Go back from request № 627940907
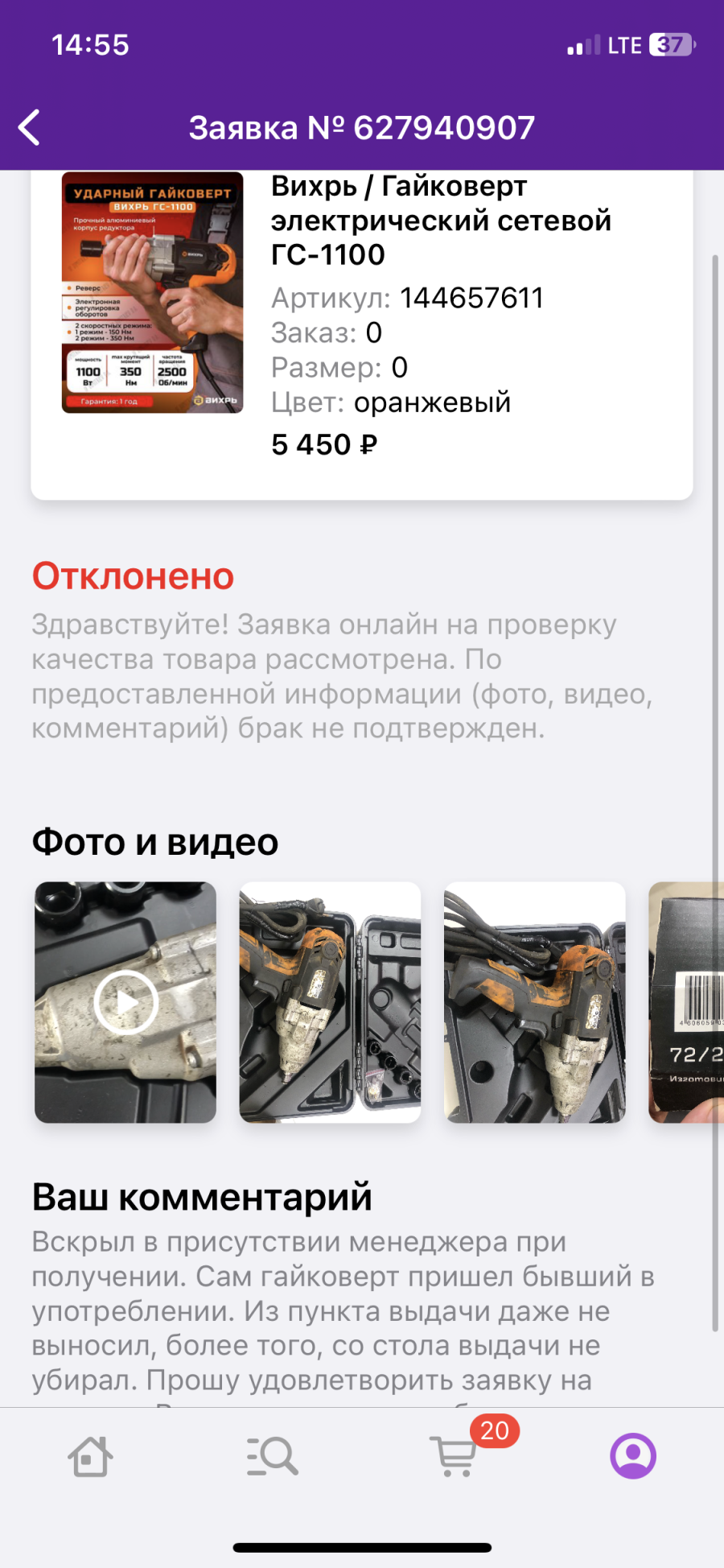 [x=30, y=128]
